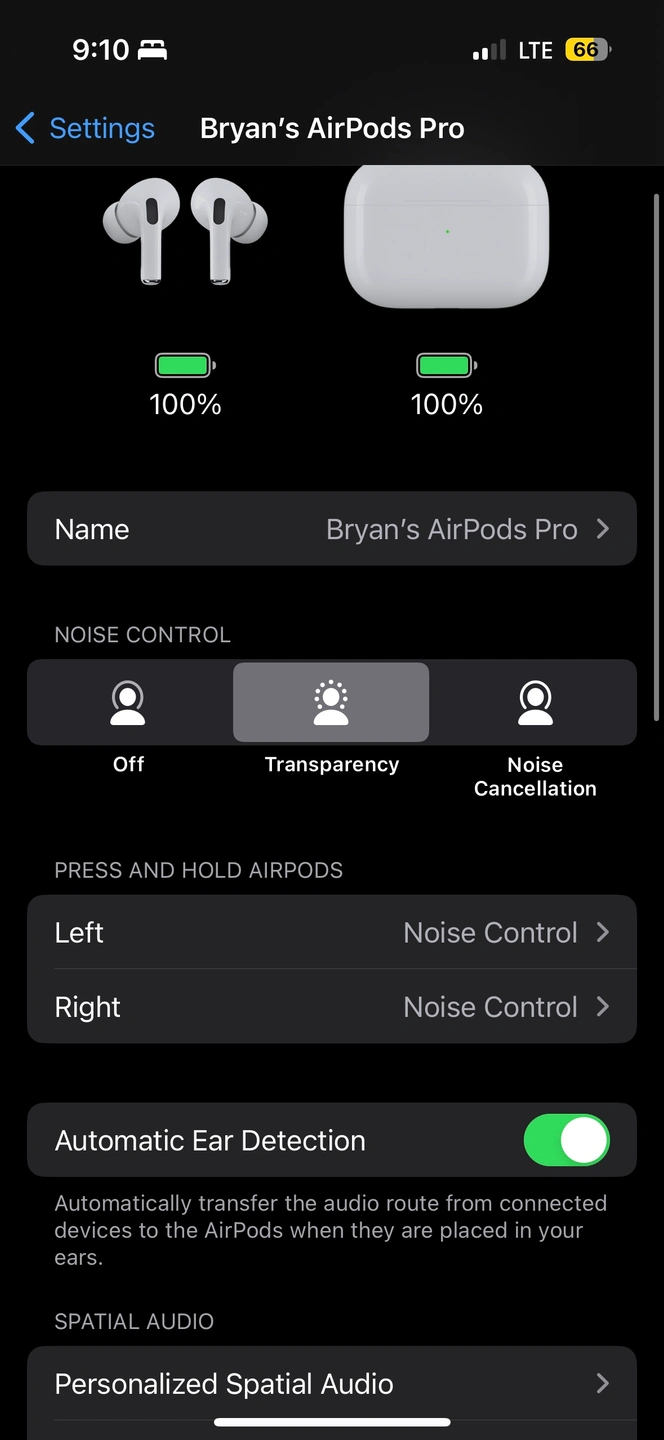Go back to Settings

85,128
